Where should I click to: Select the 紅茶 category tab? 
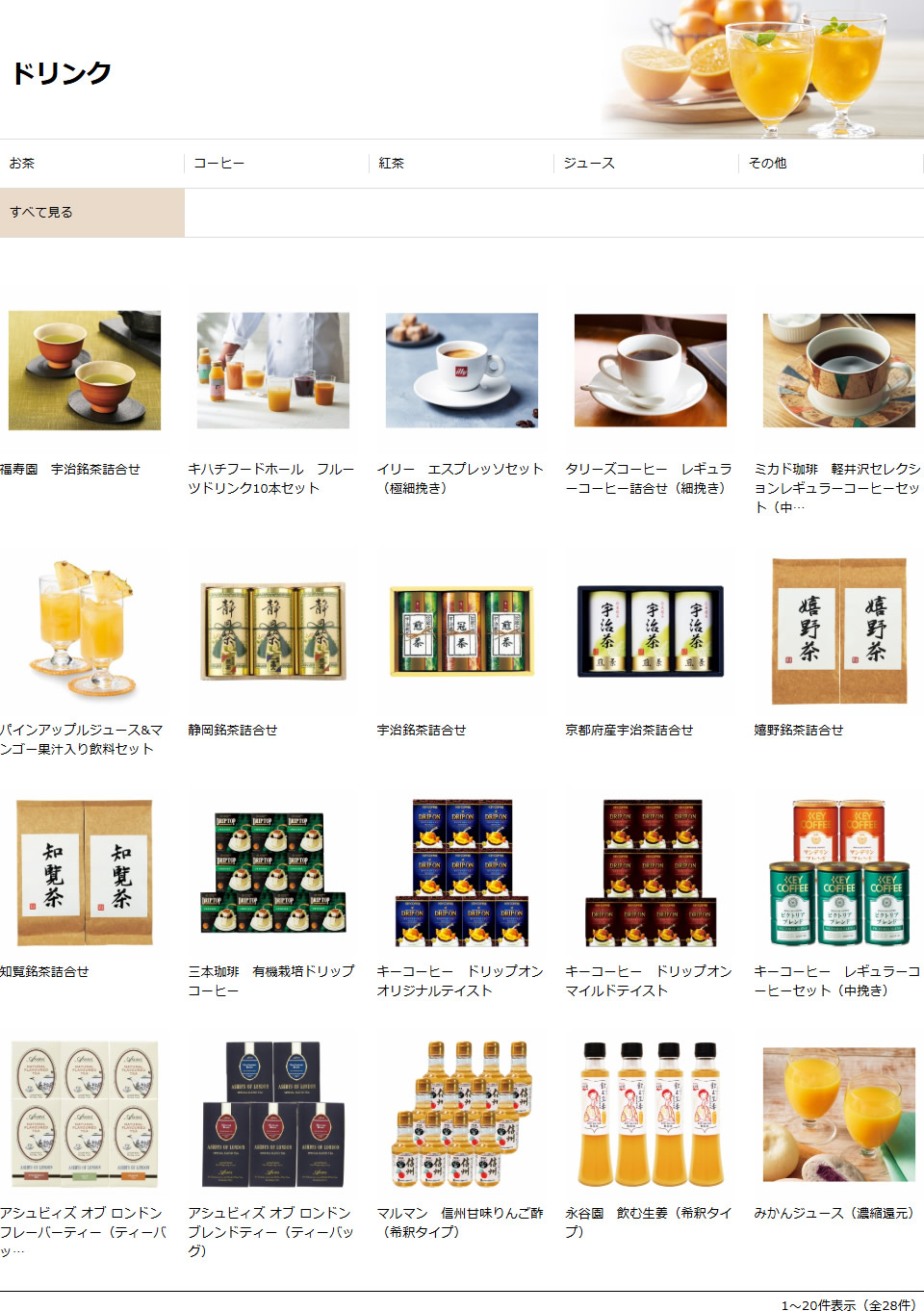pos(392,164)
